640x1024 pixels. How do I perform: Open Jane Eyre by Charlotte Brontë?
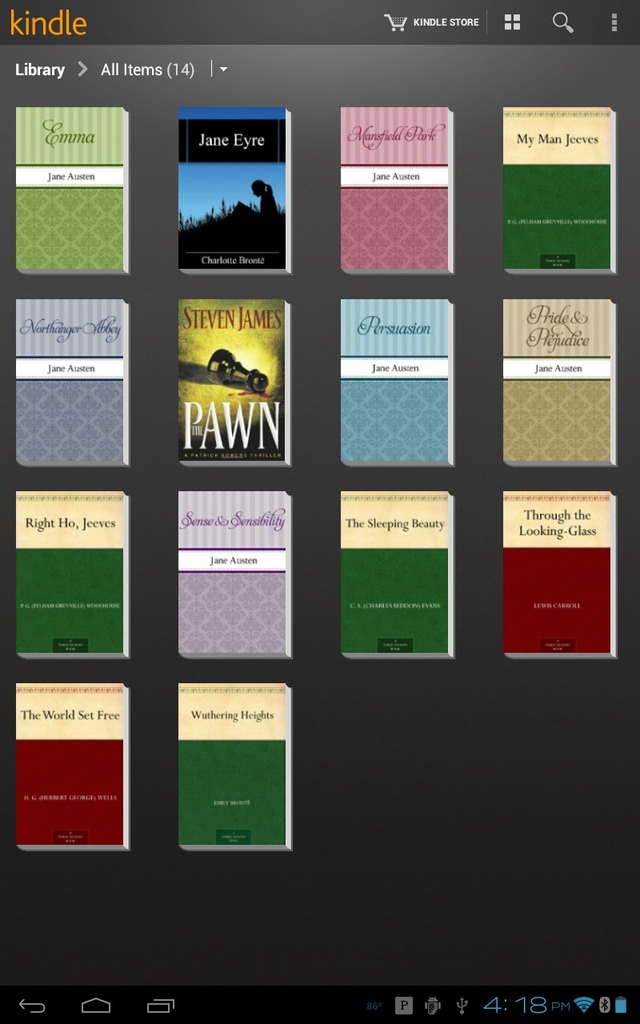[x=234, y=189]
